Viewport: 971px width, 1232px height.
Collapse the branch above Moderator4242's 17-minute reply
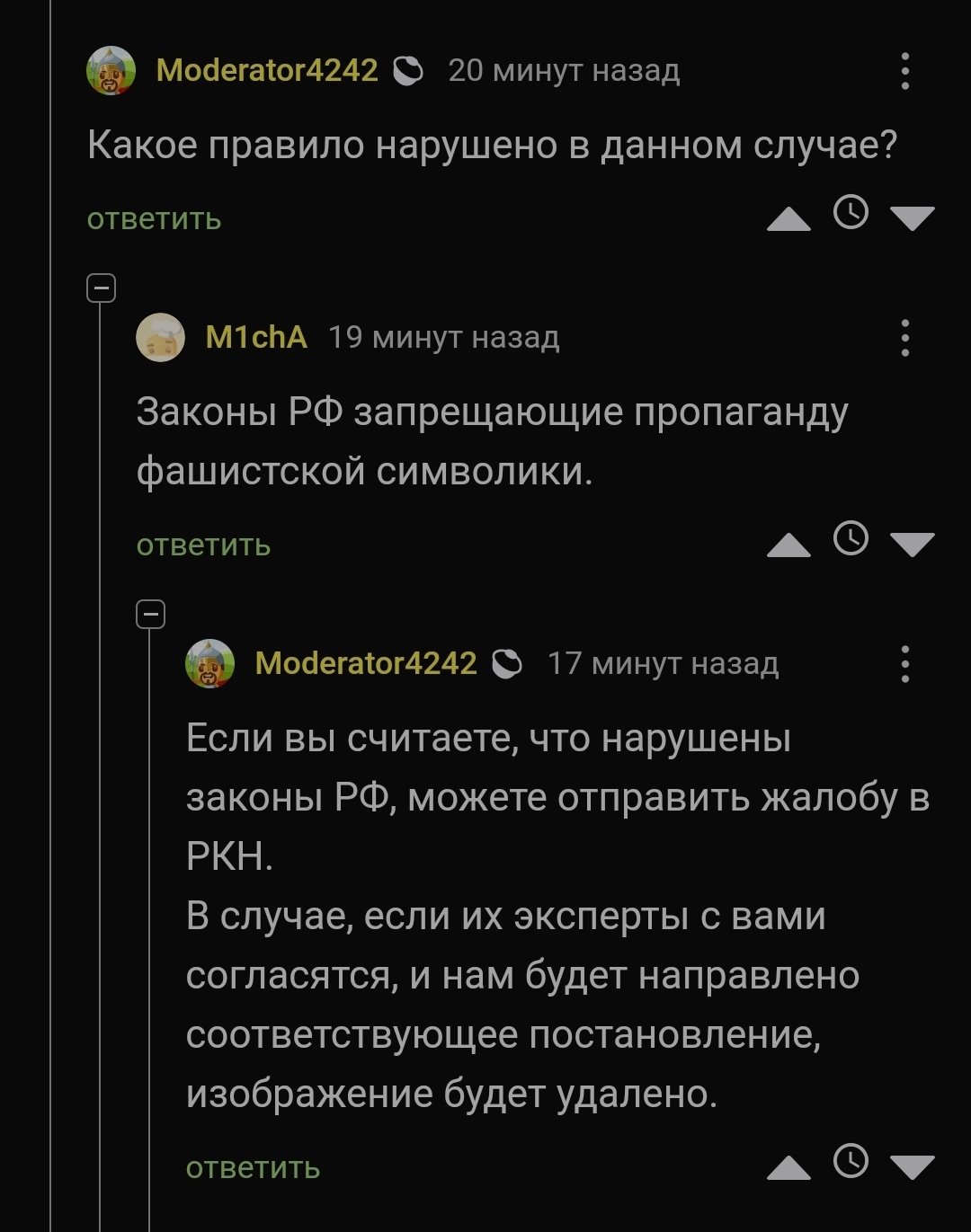pyautogui.click(x=150, y=615)
